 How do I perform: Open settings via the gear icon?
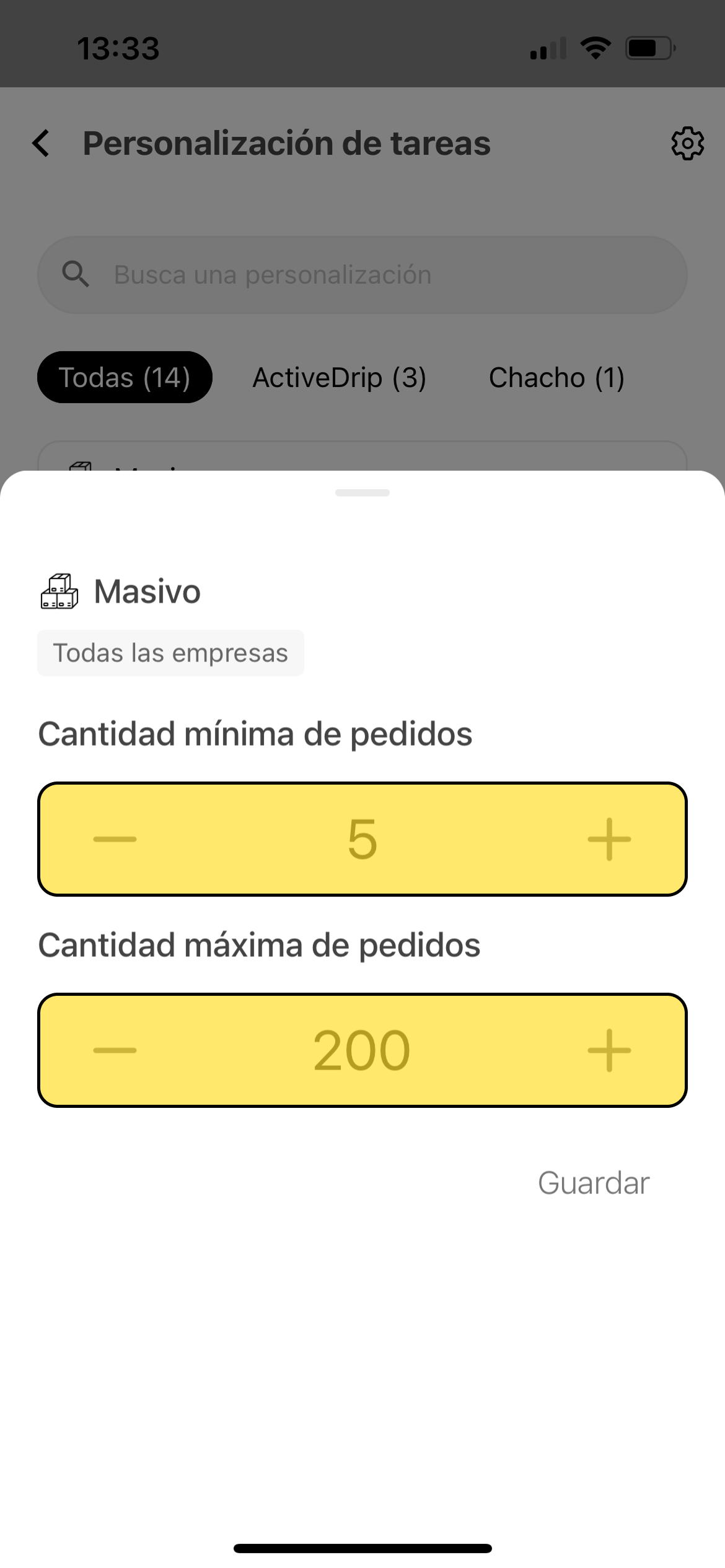point(687,143)
